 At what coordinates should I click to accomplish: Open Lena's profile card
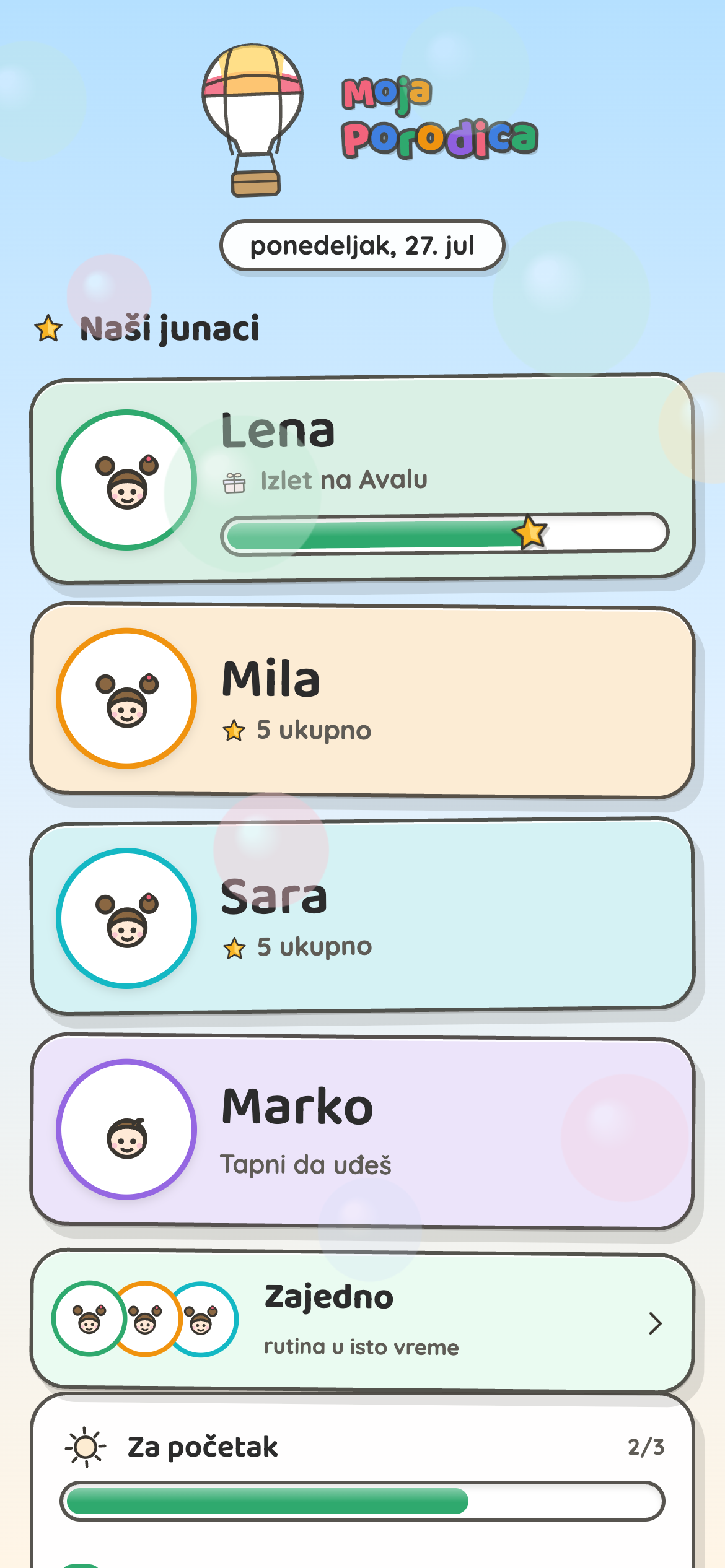[362, 479]
